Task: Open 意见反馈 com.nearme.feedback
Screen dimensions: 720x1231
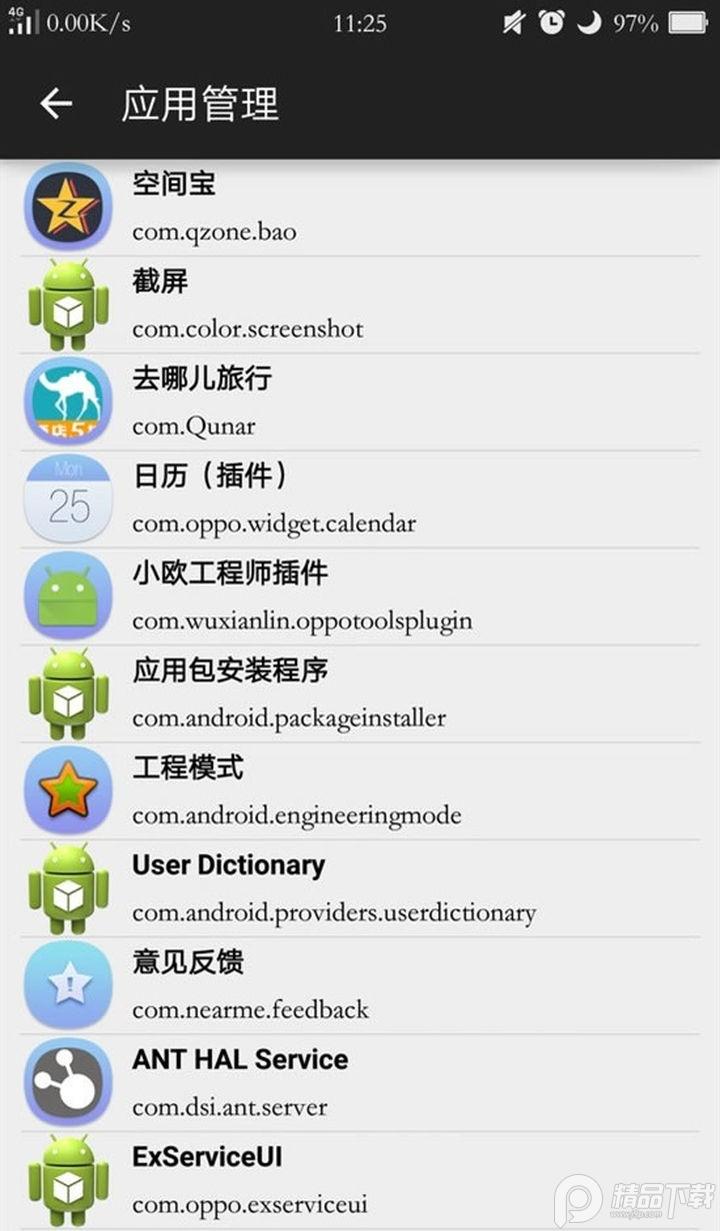Action: pyautogui.click(x=360, y=985)
